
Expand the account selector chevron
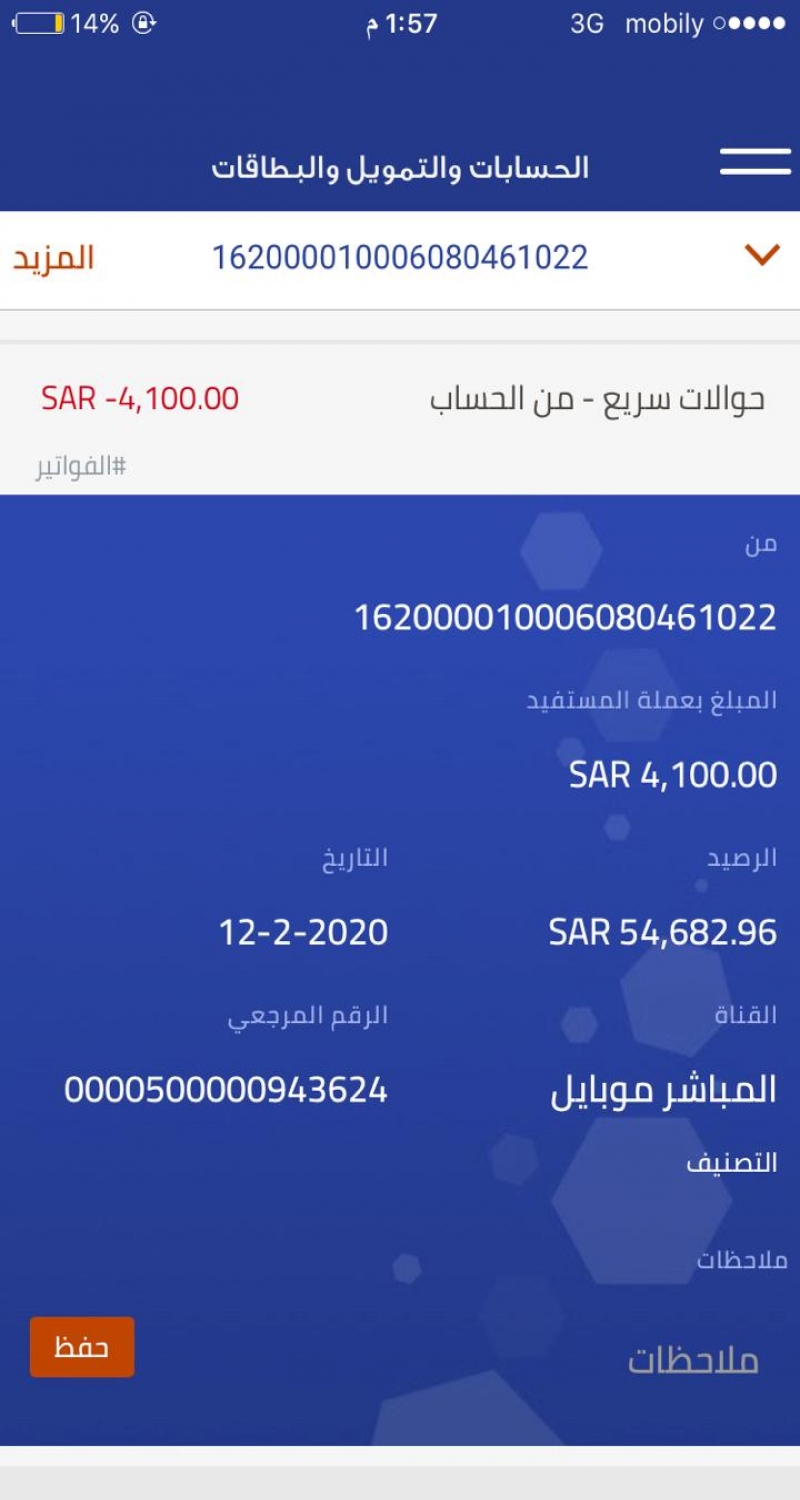(762, 256)
